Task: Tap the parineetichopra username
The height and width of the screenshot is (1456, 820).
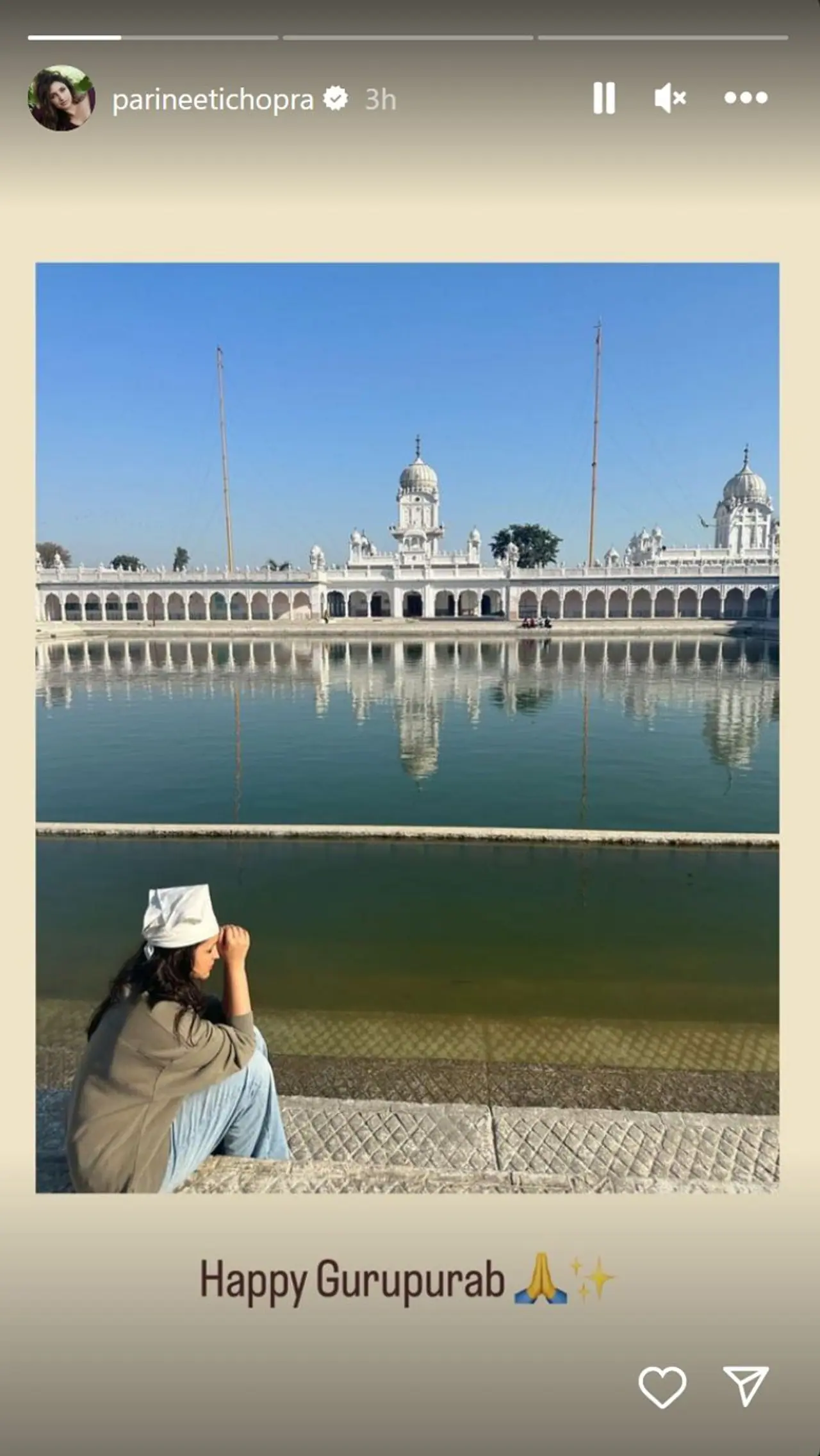Action: [x=213, y=99]
